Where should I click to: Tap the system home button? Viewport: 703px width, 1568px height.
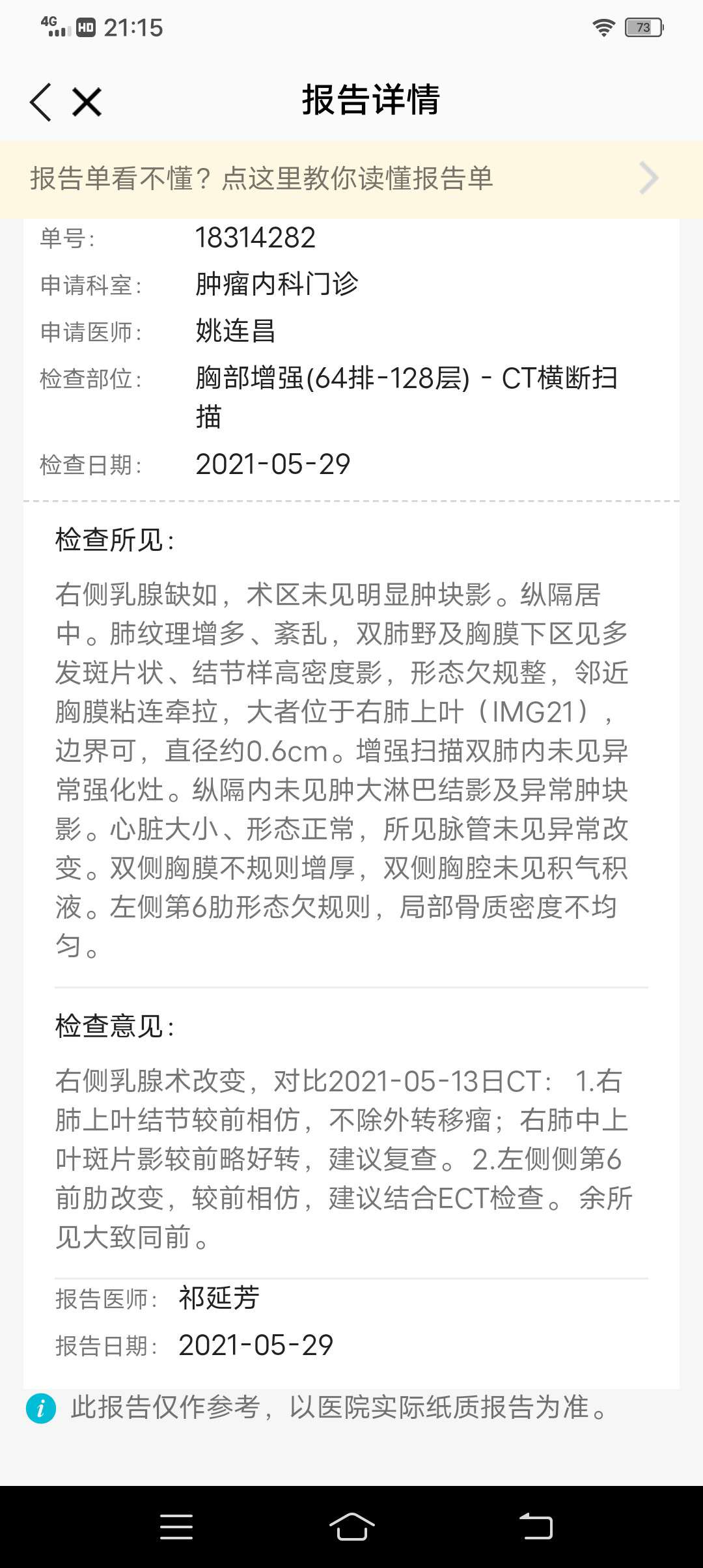coord(351,1526)
